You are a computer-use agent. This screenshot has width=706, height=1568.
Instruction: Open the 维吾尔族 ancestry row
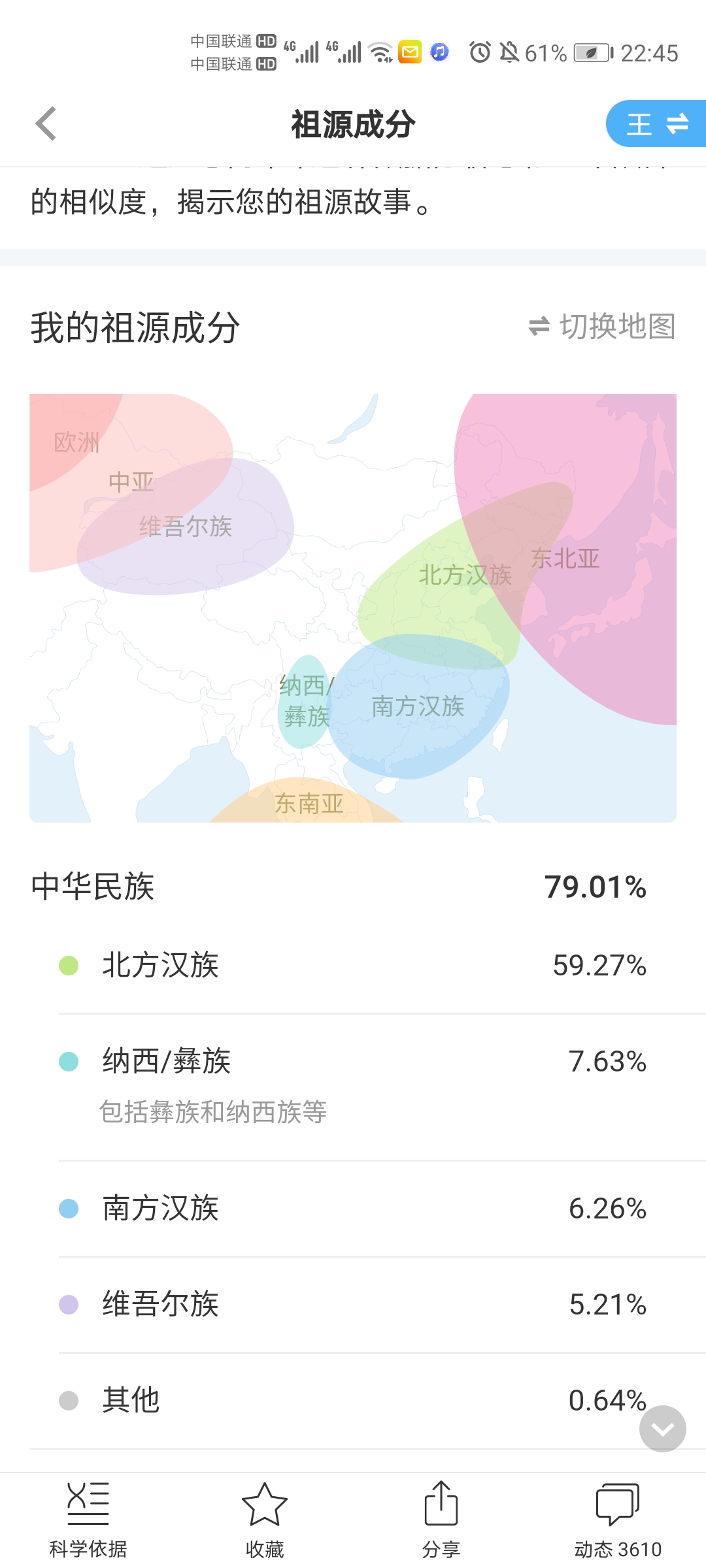(x=353, y=1305)
